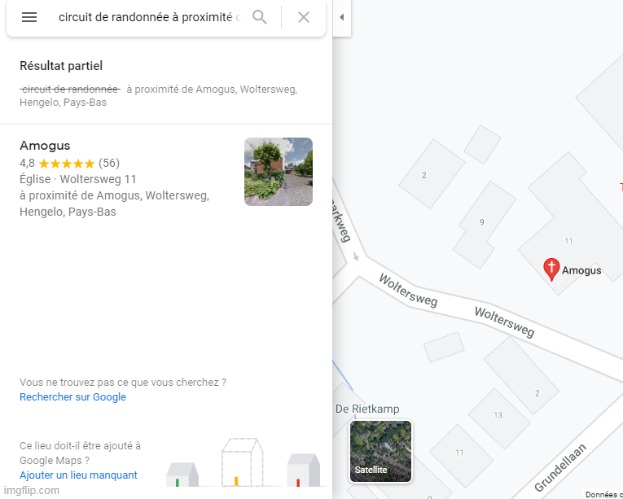
Task: Follow Rechercher sur Google link
Action: coord(72,397)
